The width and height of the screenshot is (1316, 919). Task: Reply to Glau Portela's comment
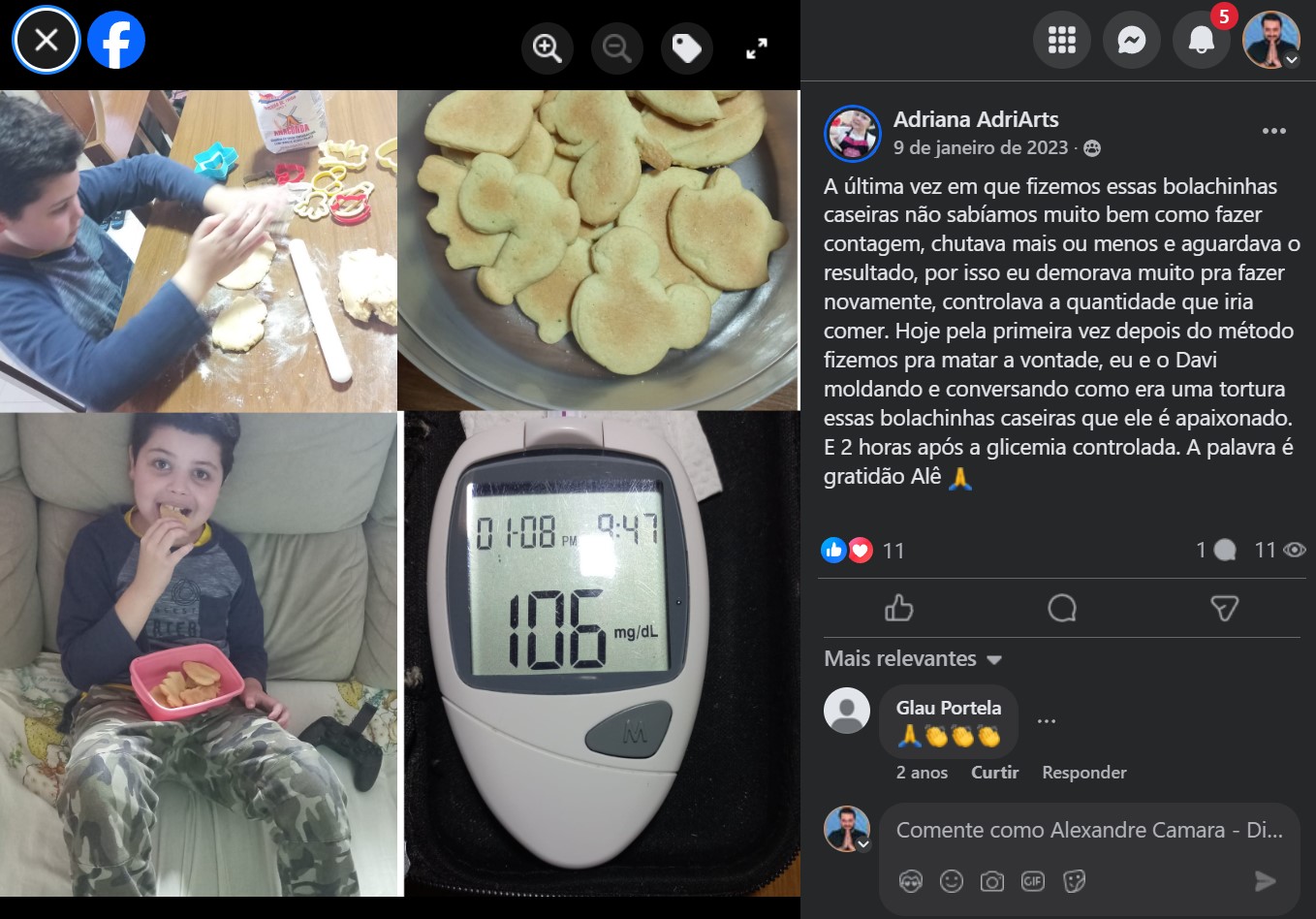[x=1083, y=773]
